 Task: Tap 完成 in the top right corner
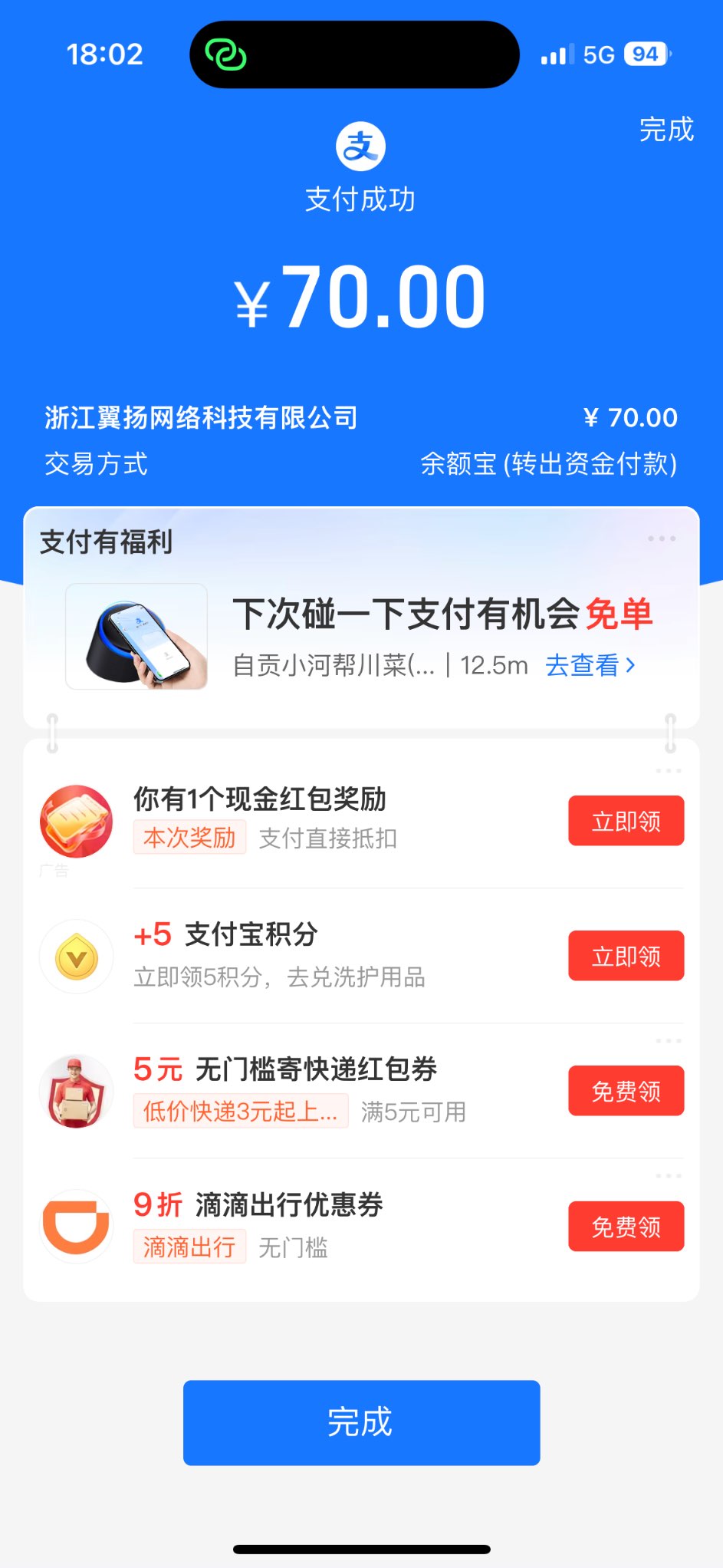665,130
